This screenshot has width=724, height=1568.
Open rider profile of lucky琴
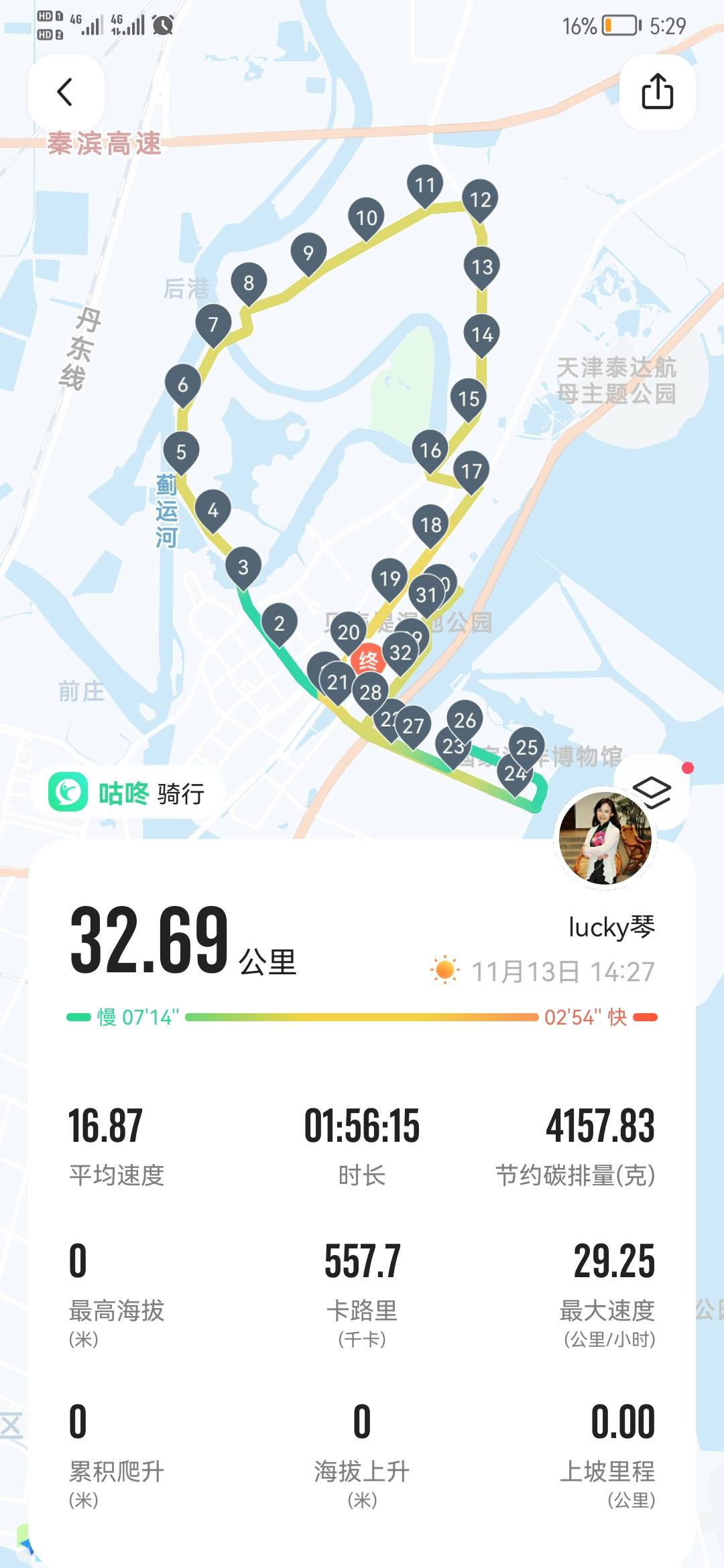point(611,927)
